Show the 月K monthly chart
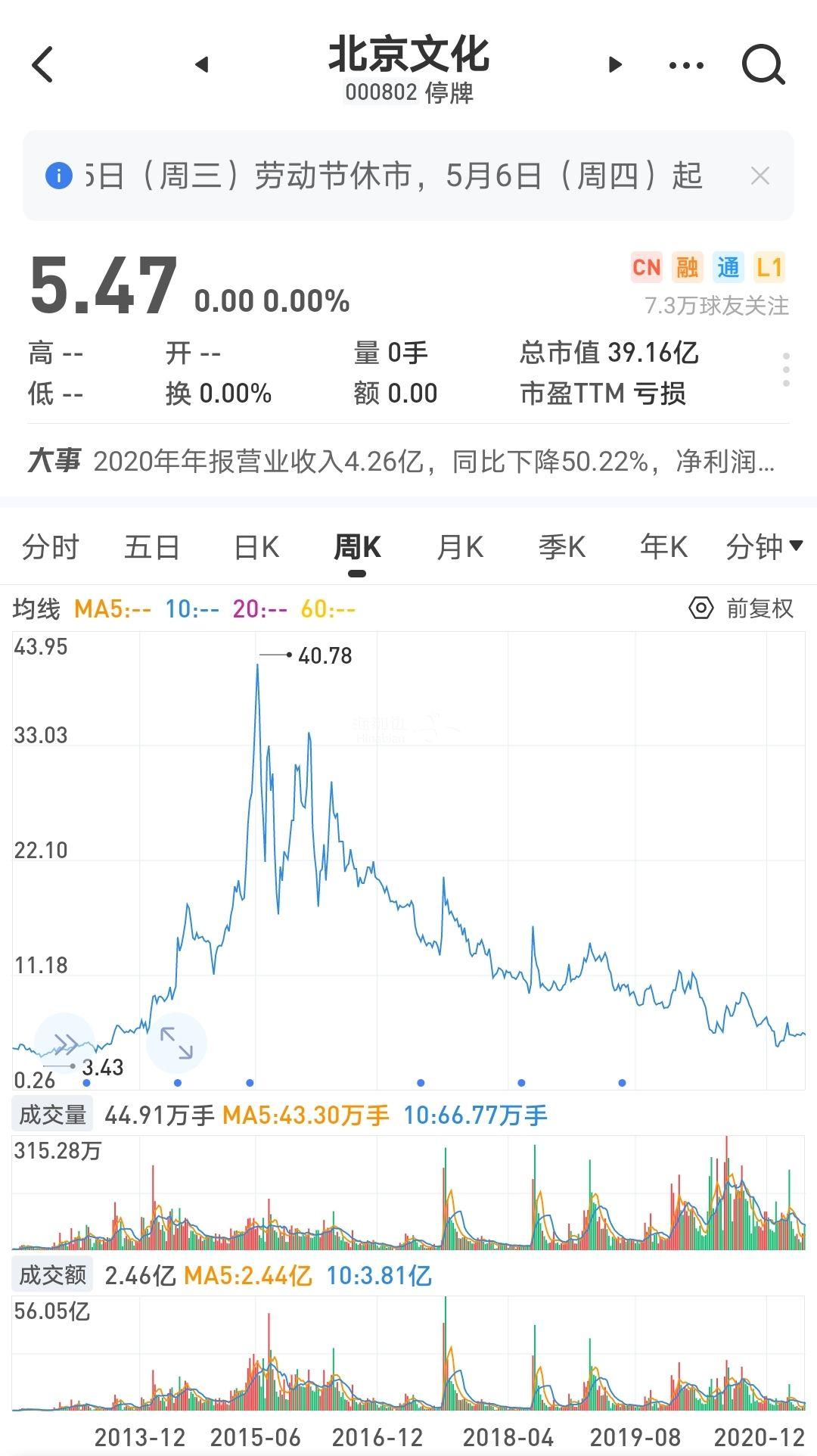This screenshot has width=817, height=1456. 460,547
